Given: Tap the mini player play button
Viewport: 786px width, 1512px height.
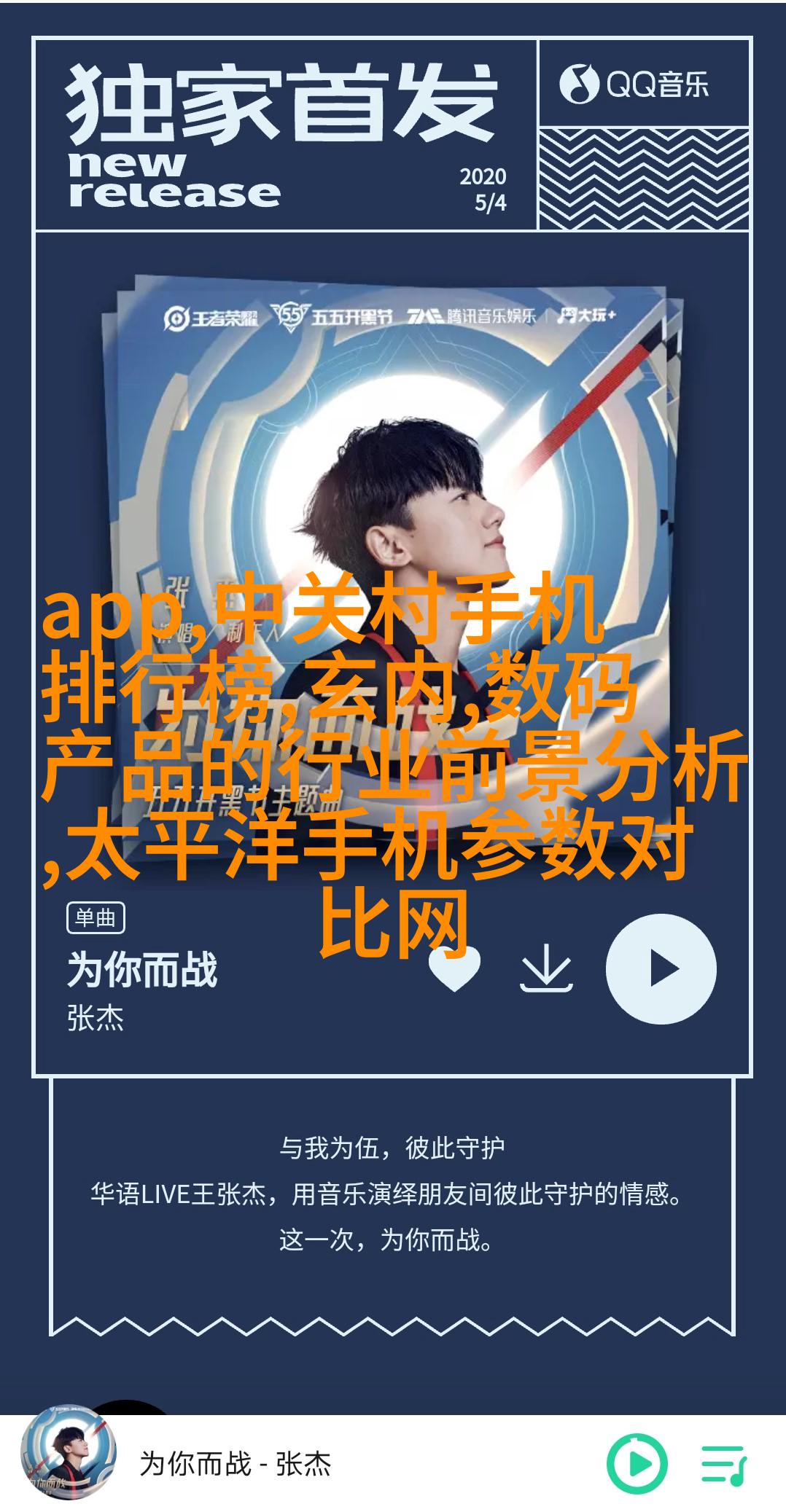Looking at the screenshot, I should click(637, 1462).
